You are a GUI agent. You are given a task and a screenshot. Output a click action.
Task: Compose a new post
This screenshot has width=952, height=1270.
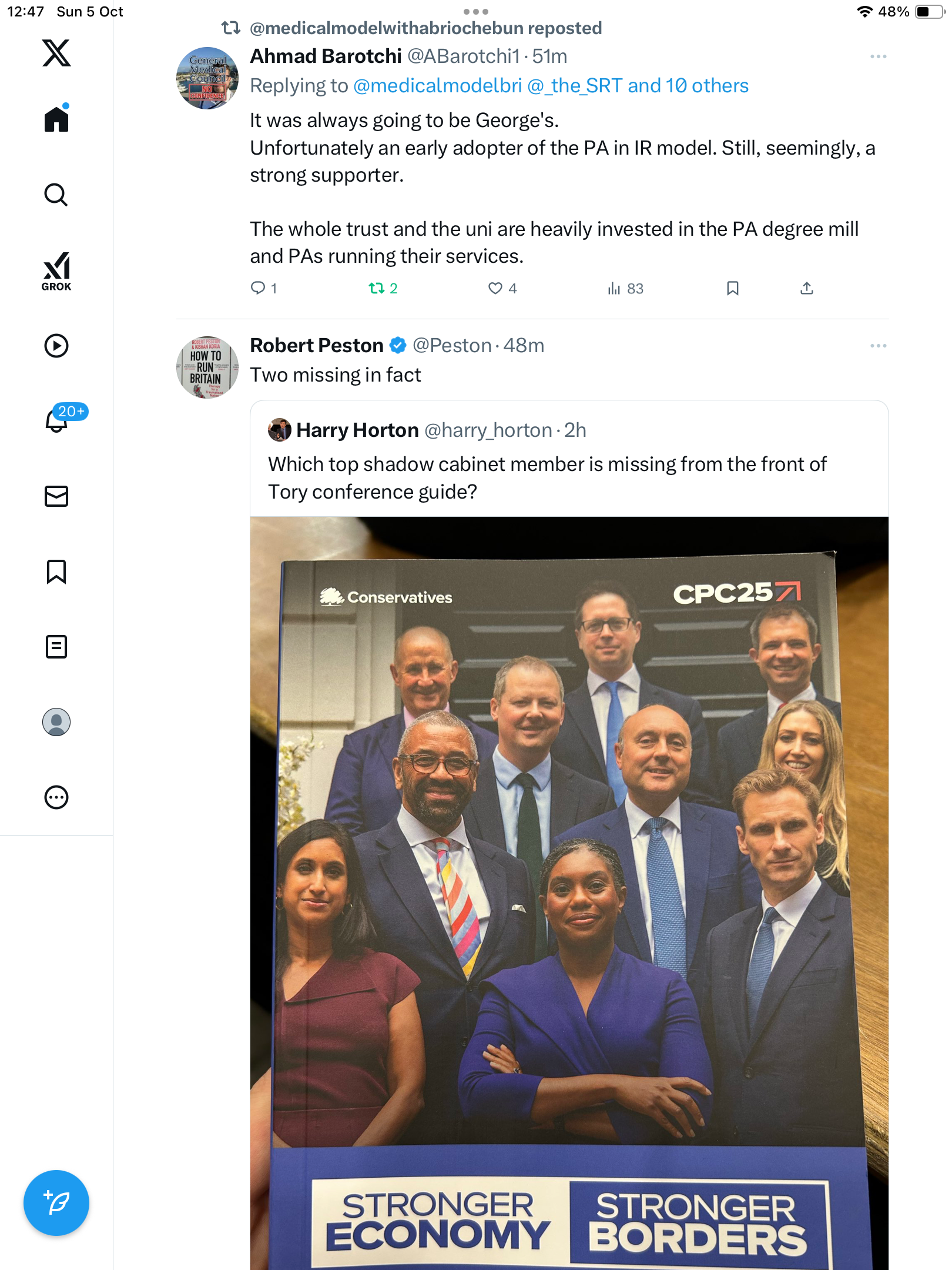tap(56, 1203)
